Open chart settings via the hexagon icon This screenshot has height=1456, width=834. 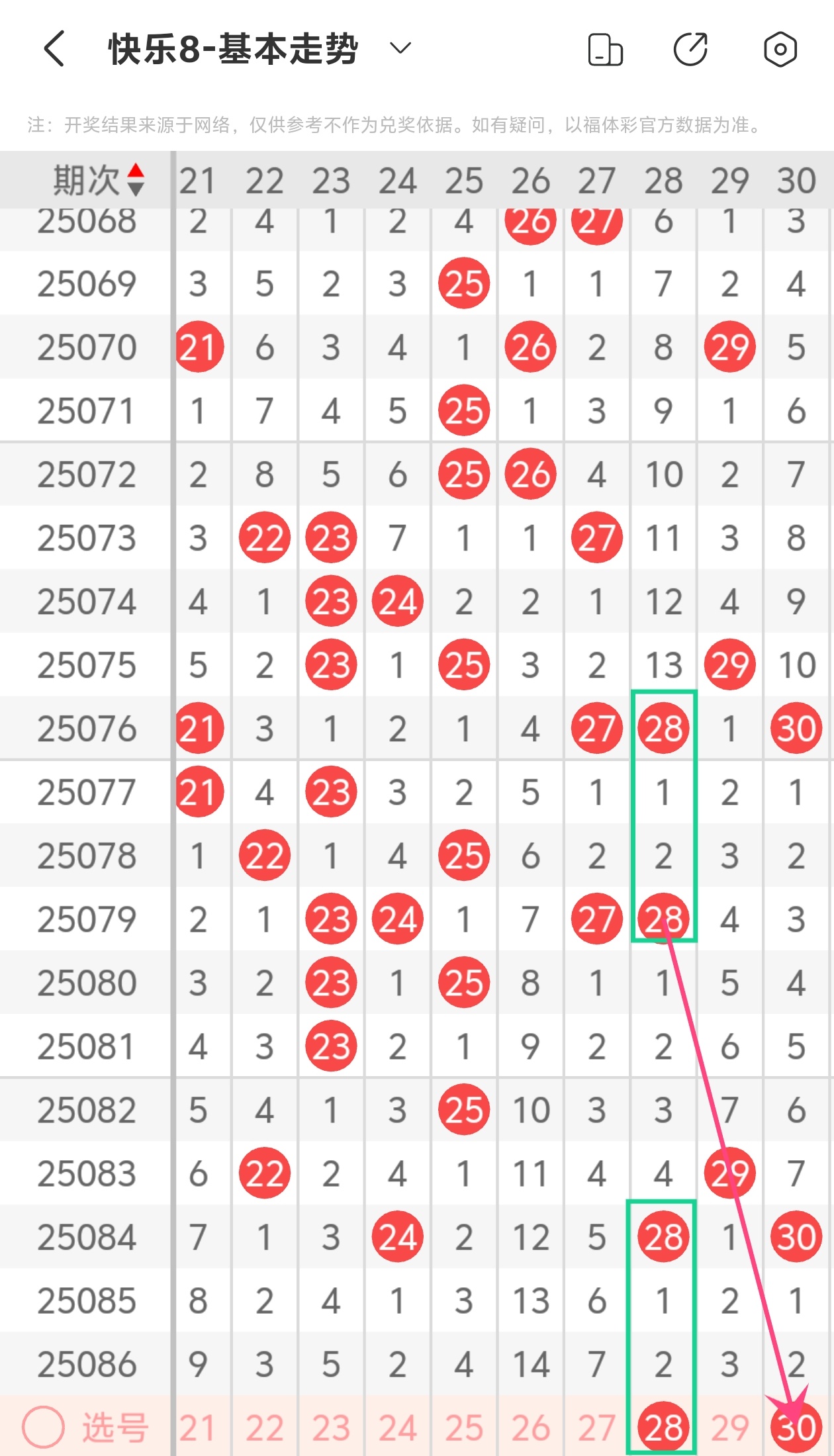780,49
